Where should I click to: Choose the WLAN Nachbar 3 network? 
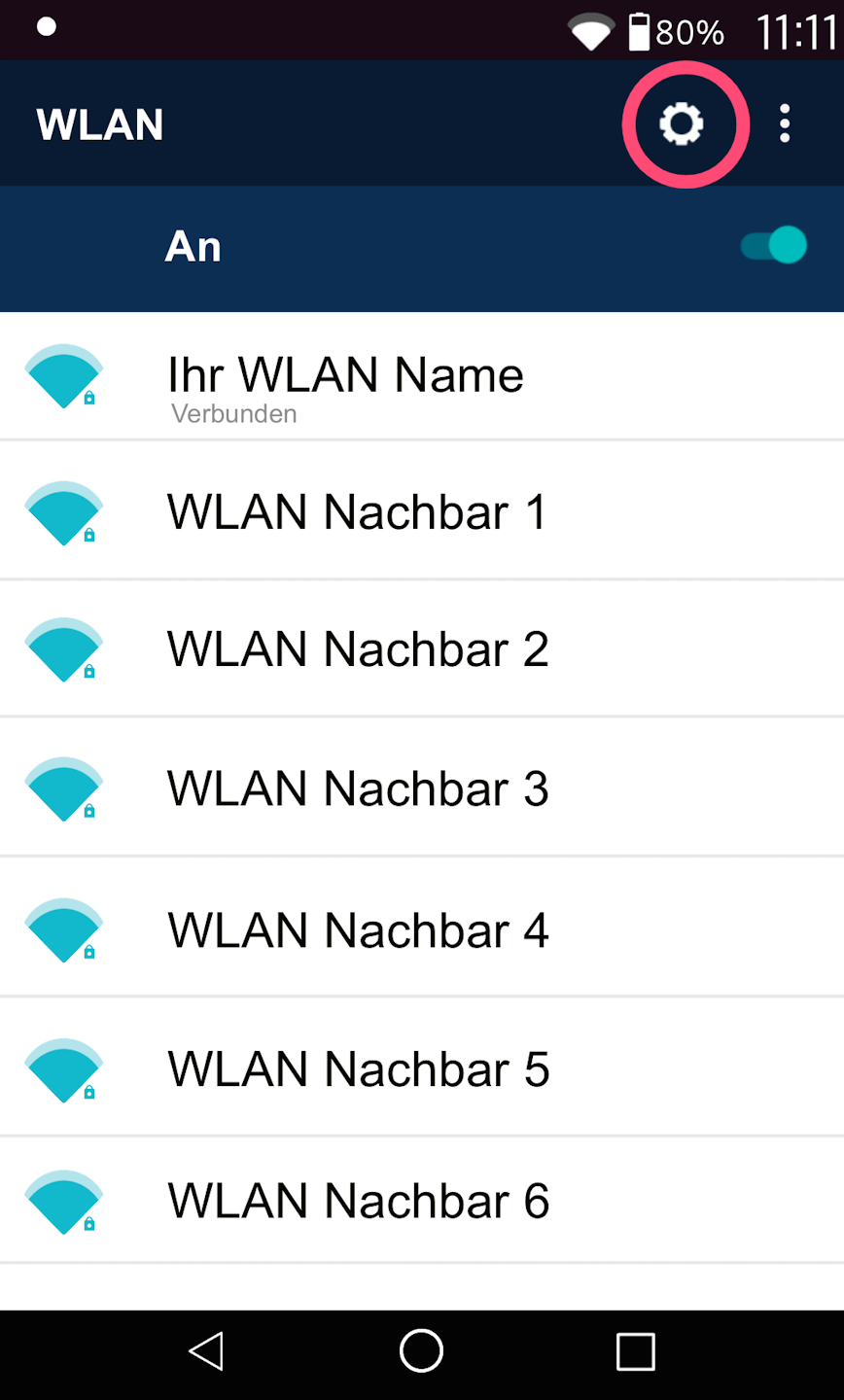(357, 788)
